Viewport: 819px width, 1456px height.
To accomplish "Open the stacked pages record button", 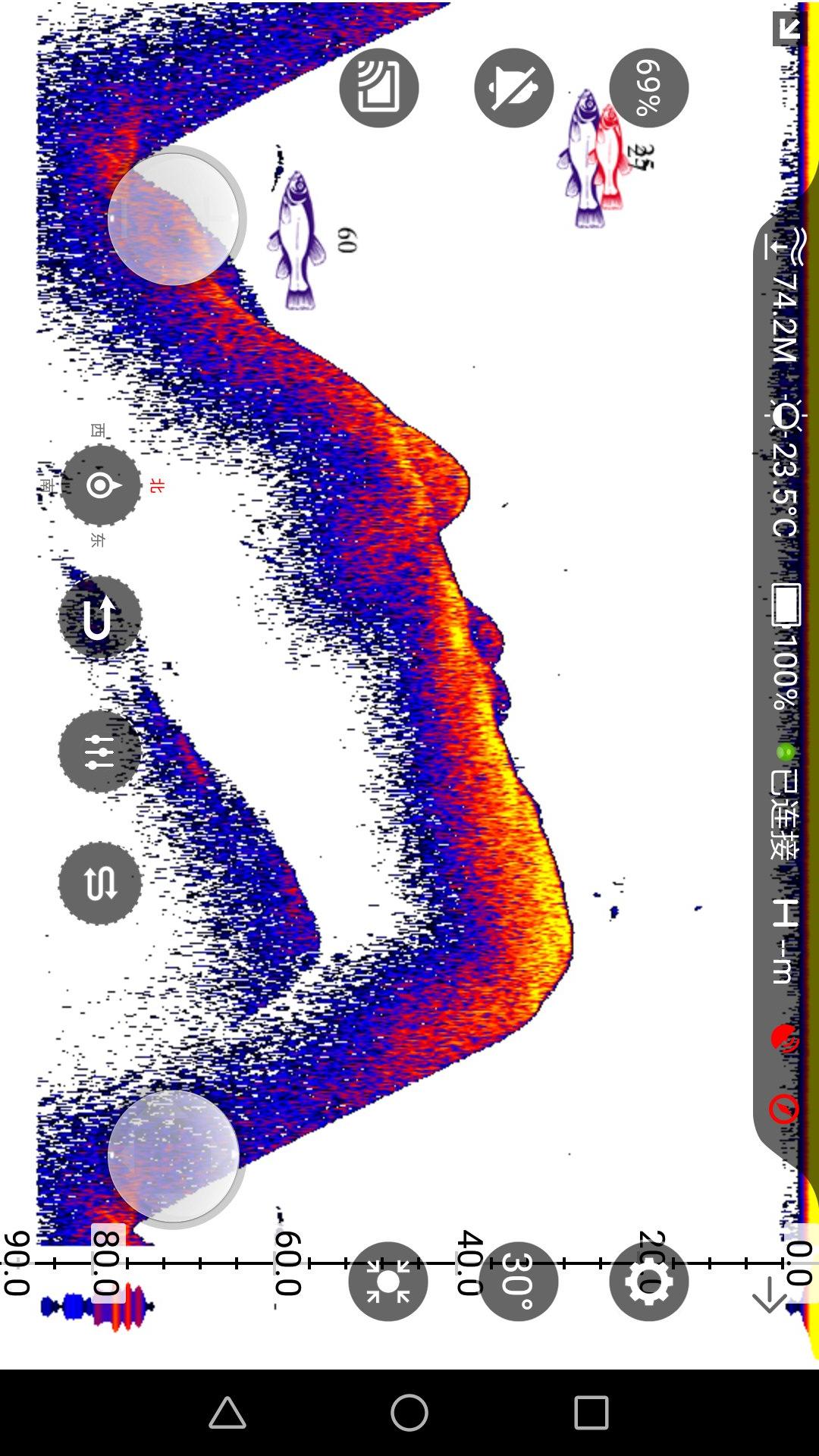I will click(378, 88).
